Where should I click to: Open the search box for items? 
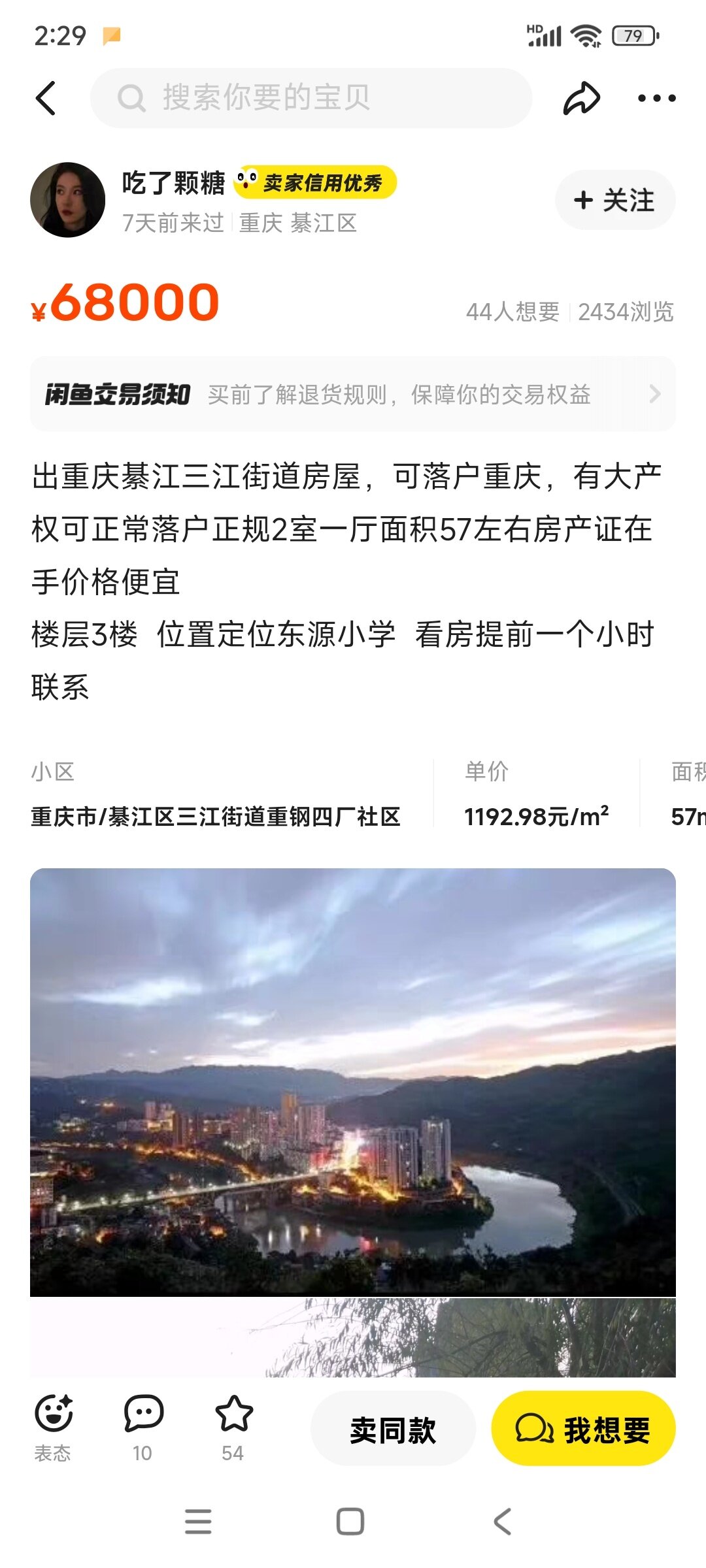click(x=311, y=98)
